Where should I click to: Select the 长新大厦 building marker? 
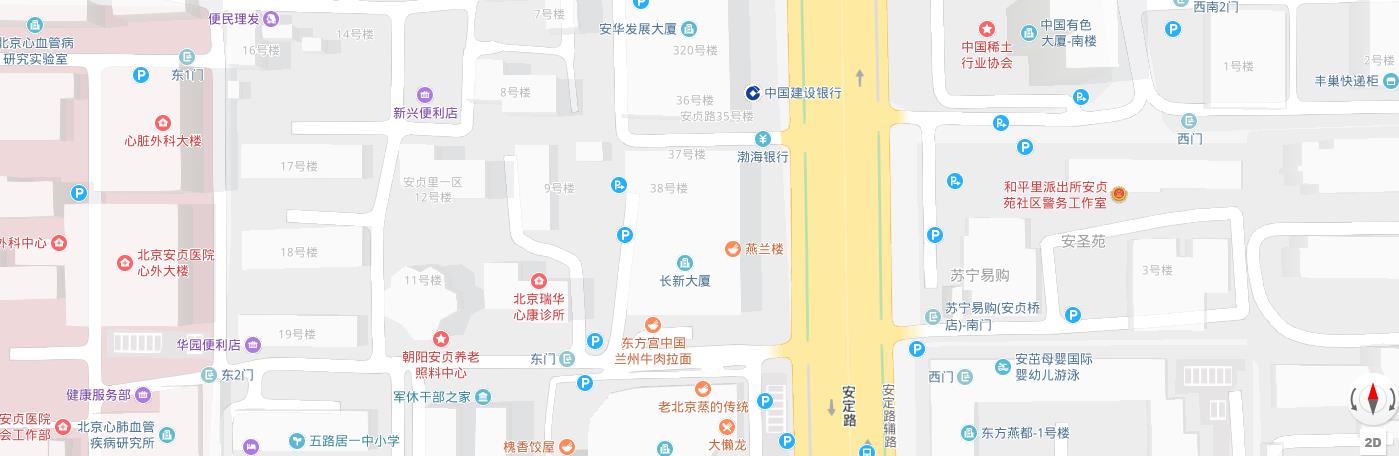685,262
